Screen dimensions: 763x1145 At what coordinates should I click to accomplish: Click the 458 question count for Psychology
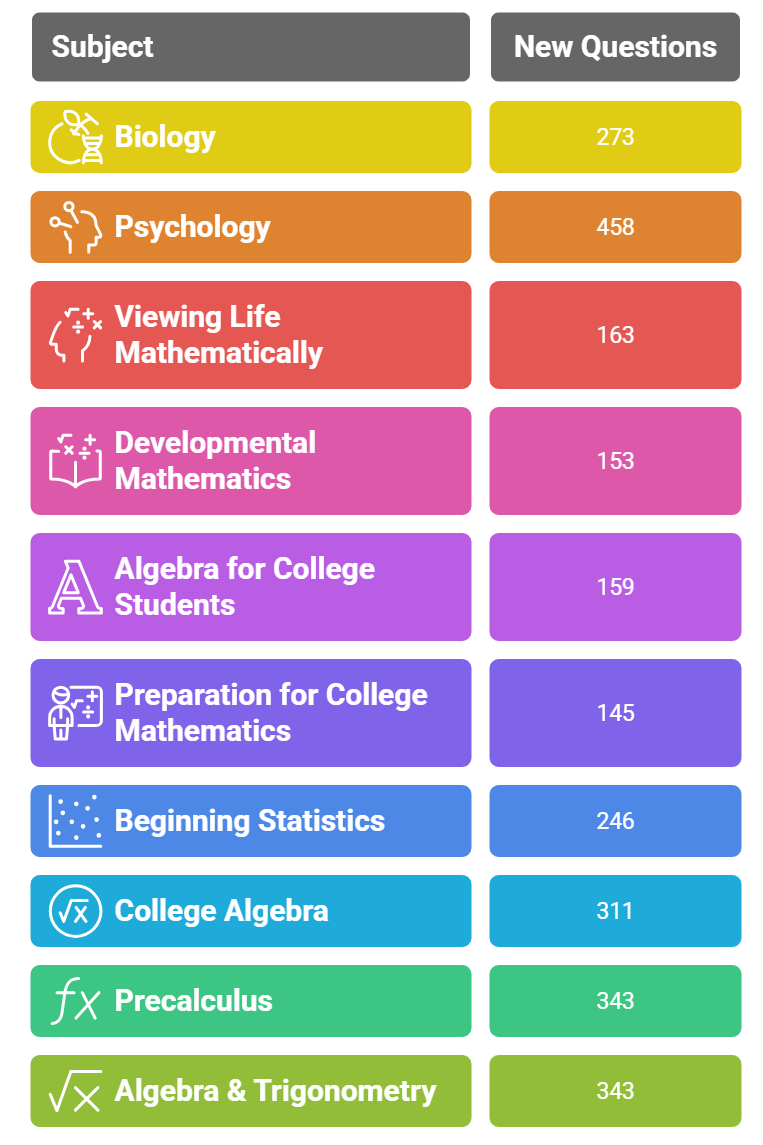[615, 226]
